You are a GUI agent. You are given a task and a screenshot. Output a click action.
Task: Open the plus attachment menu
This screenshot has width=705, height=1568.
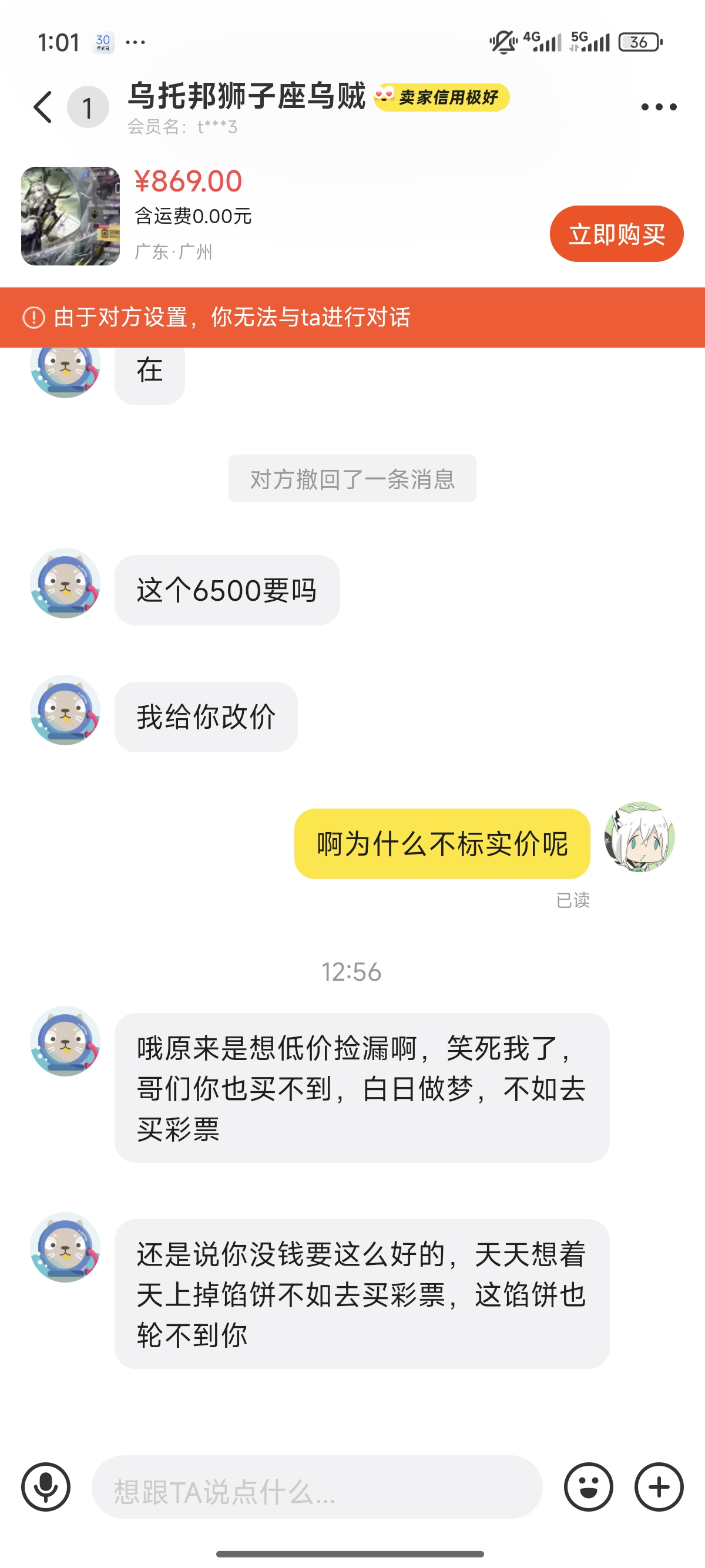coord(659,1486)
